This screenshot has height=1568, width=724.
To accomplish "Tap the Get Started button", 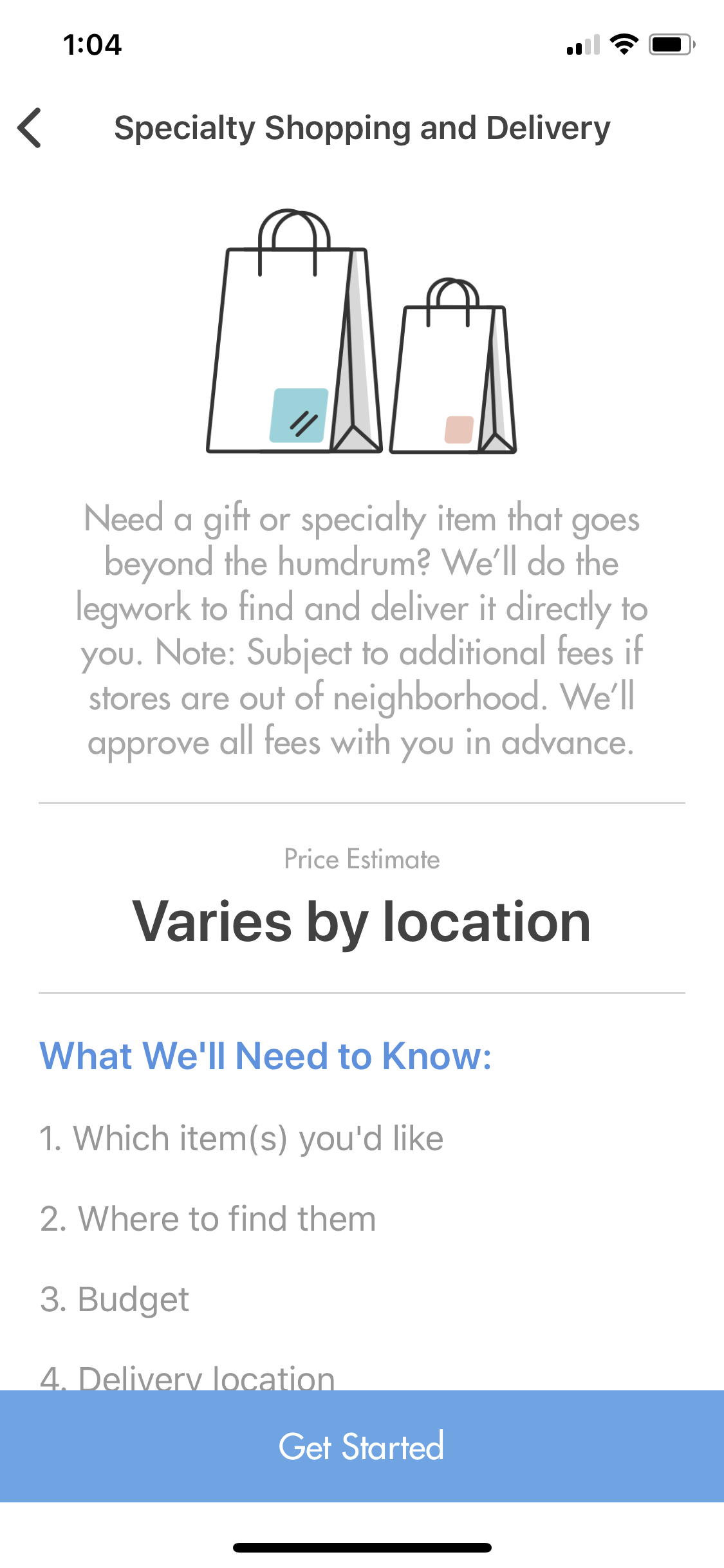I will pyautogui.click(x=362, y=1446).
